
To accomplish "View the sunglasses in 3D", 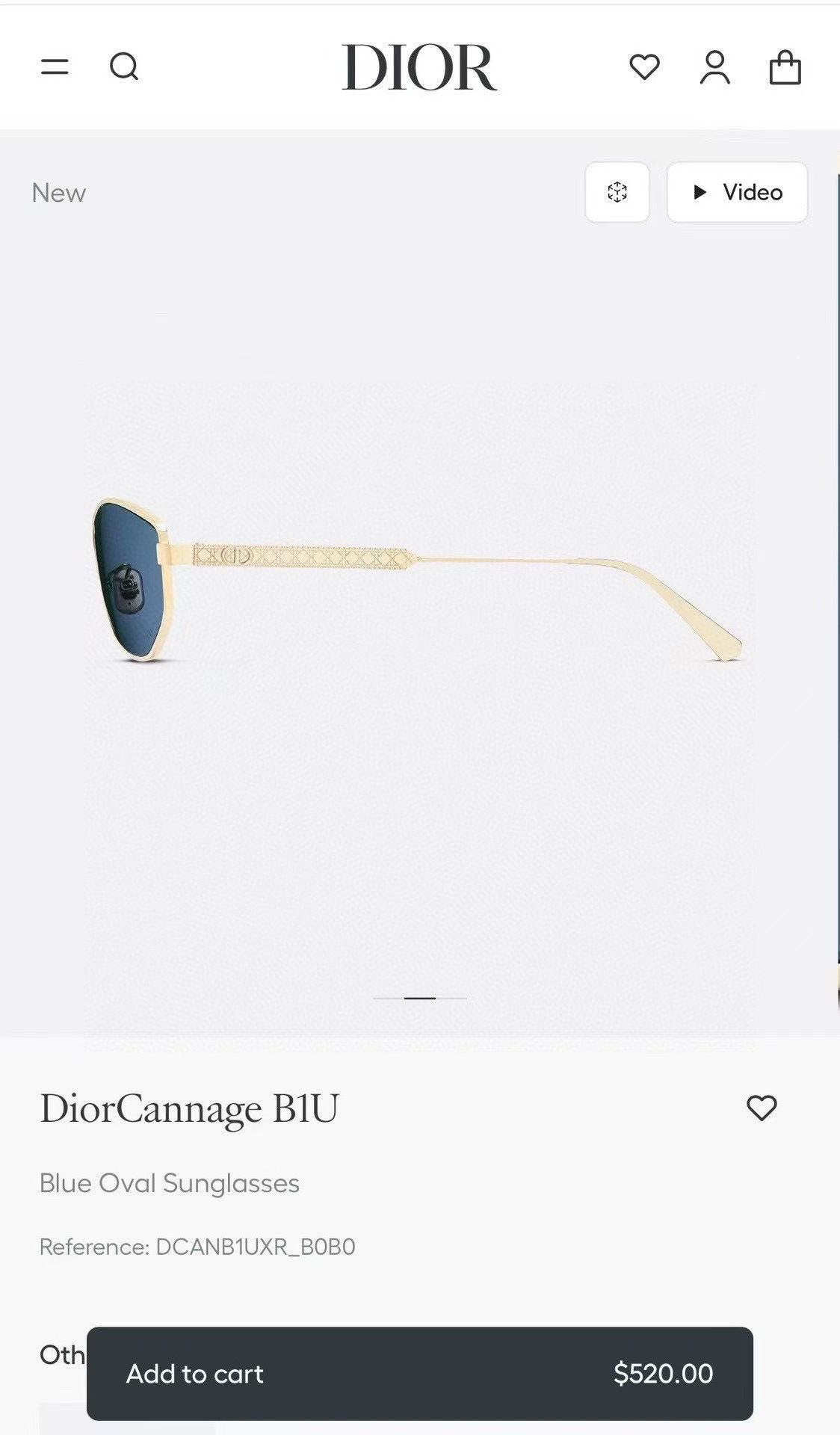I will pos(617,192).
